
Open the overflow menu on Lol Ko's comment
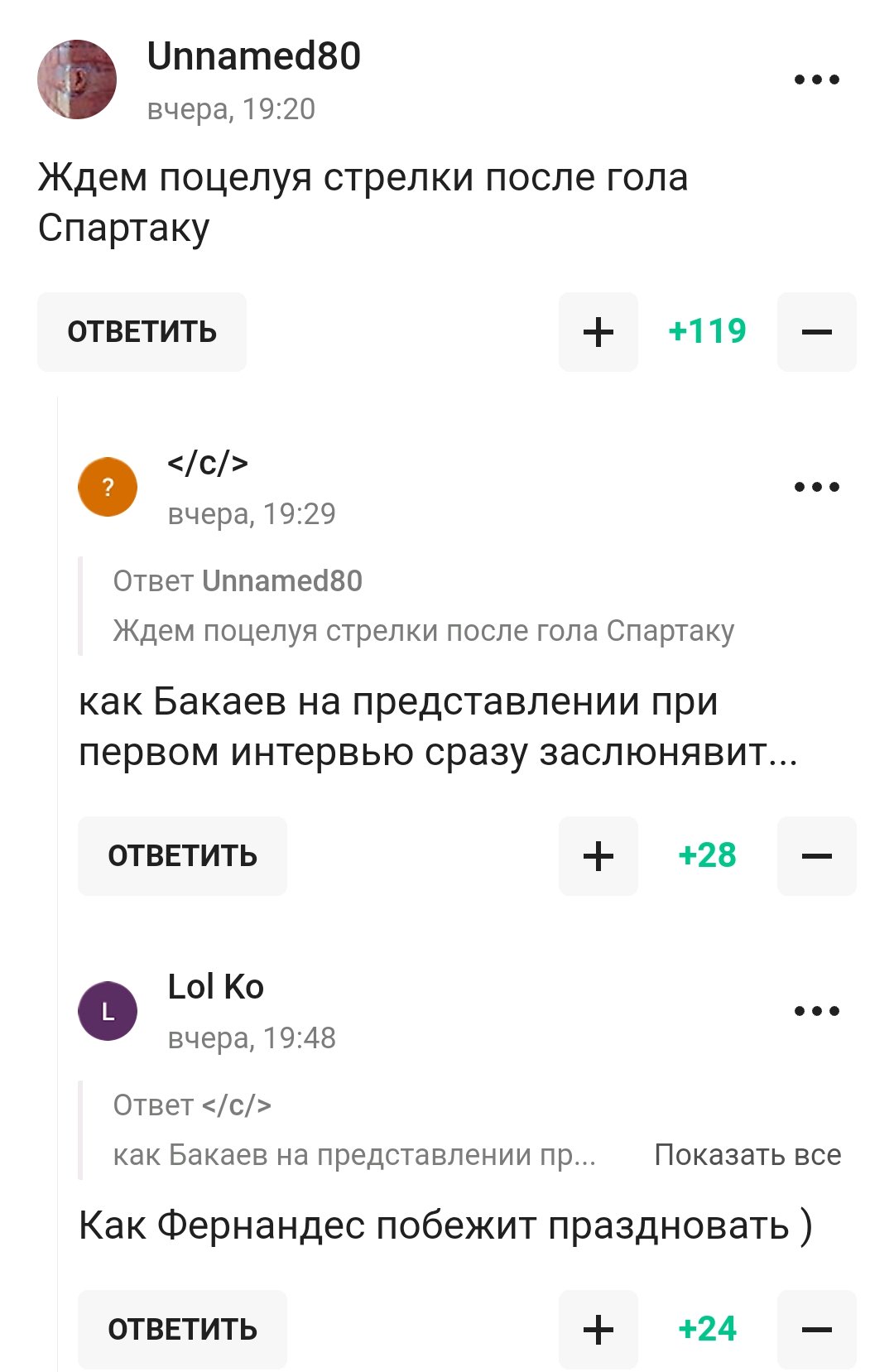pyautogui.click(x=816, y=1011)
